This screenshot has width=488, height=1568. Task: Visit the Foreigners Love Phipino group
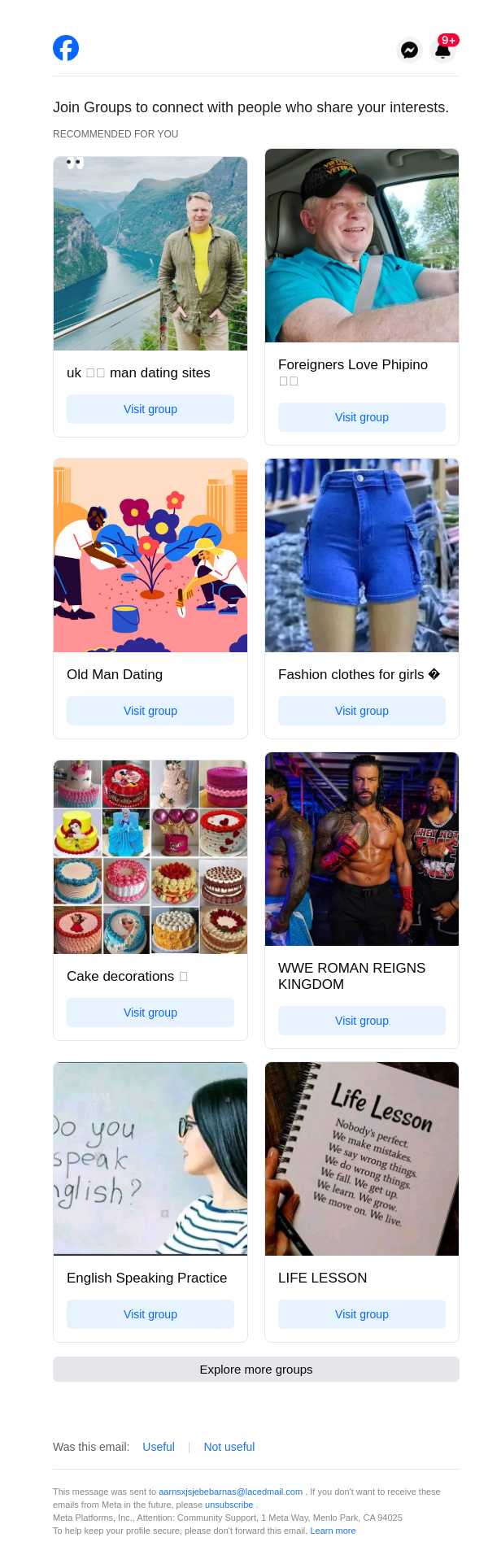coord(362,417)
